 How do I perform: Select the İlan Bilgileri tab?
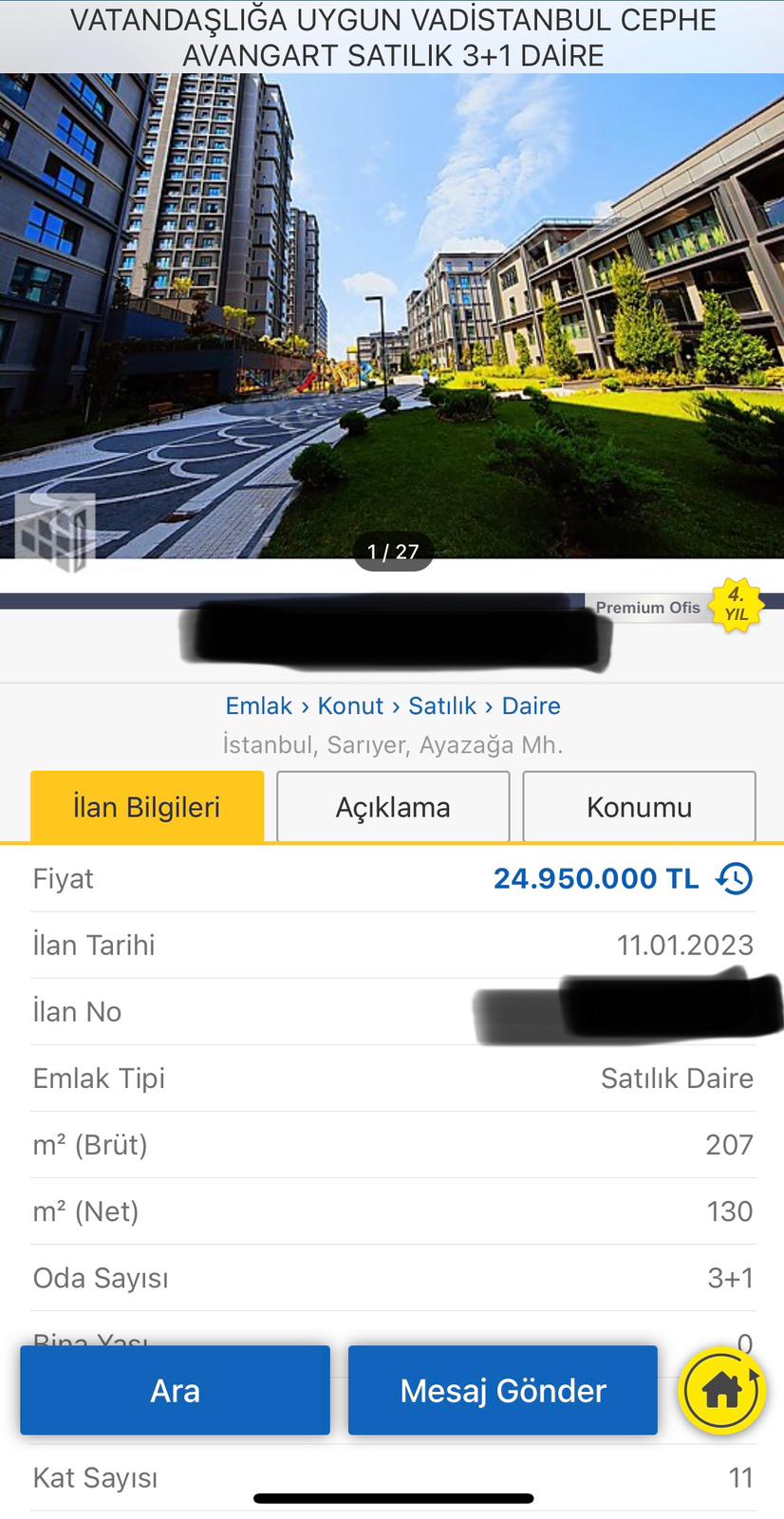point(147,807)
